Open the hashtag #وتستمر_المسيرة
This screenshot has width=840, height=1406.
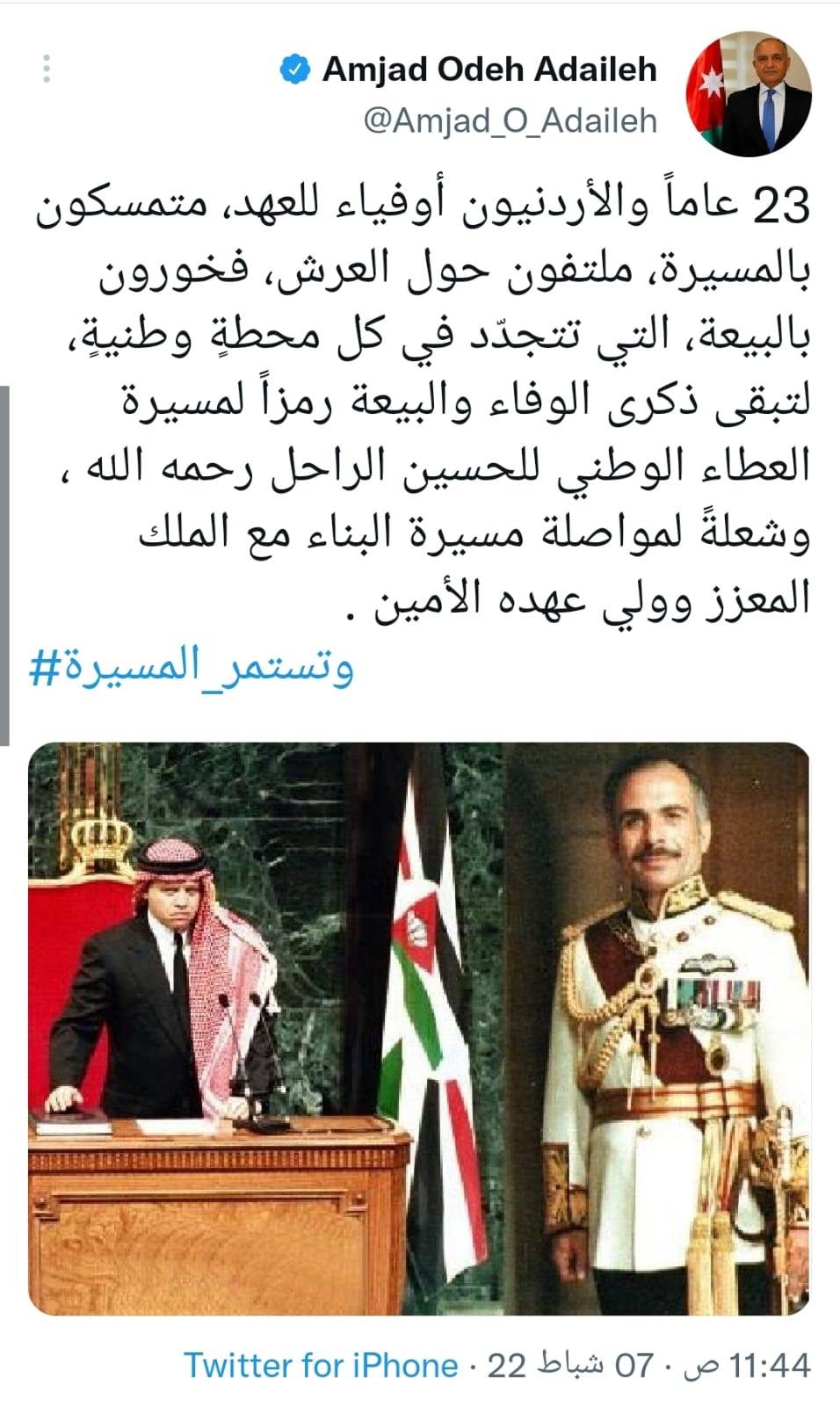[x=192, y=668]
